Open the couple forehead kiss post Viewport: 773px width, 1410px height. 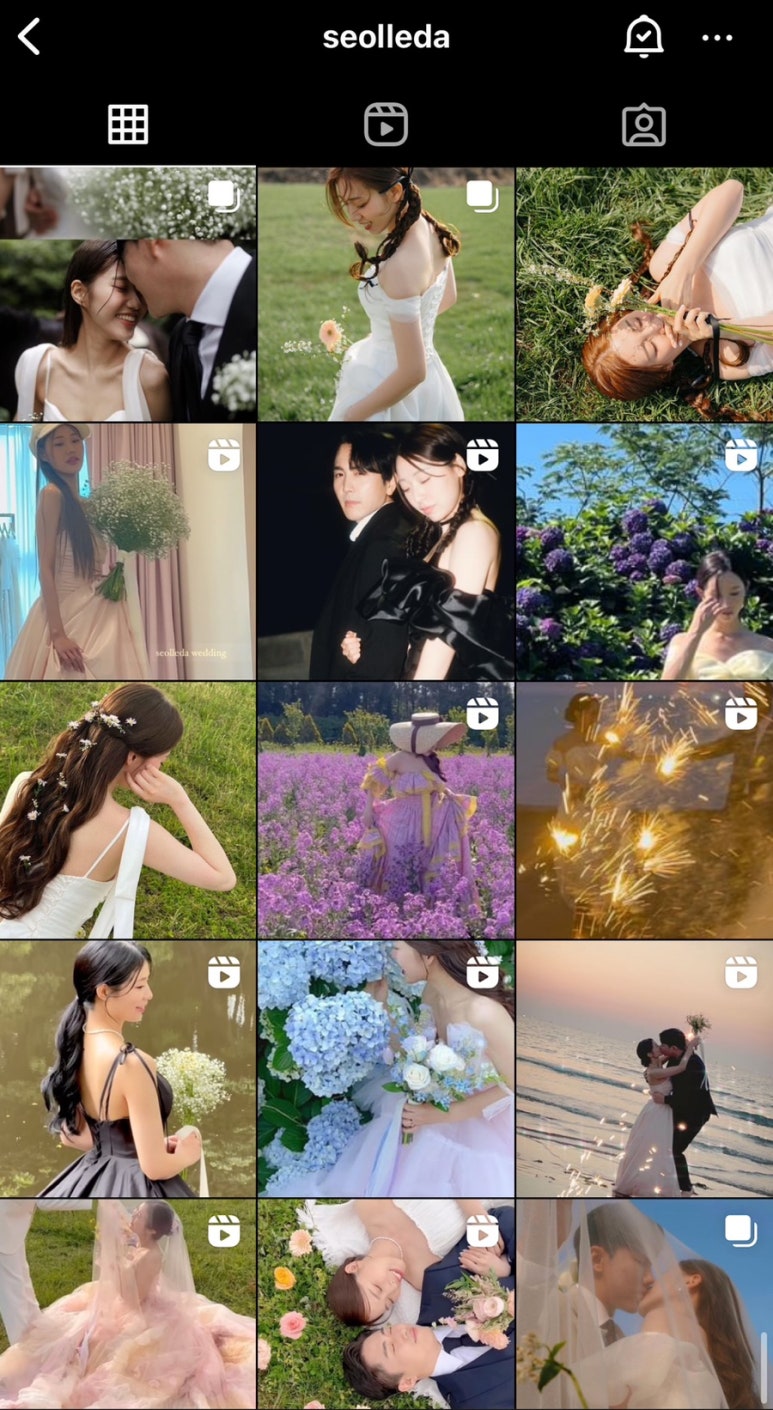pyautogui.click(x=128, y=293)
